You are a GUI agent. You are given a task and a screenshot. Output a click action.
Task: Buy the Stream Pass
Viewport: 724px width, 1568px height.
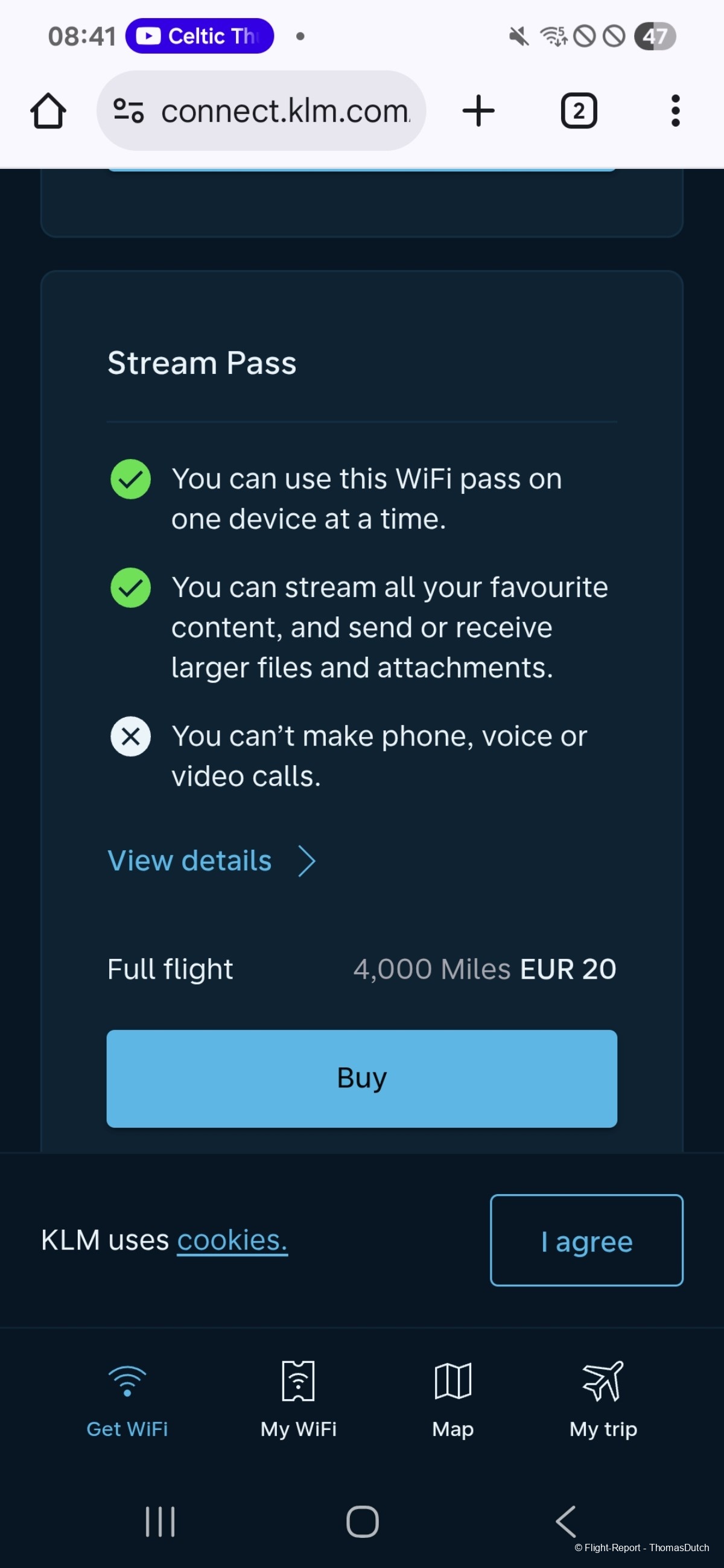tap(361, 1078)
